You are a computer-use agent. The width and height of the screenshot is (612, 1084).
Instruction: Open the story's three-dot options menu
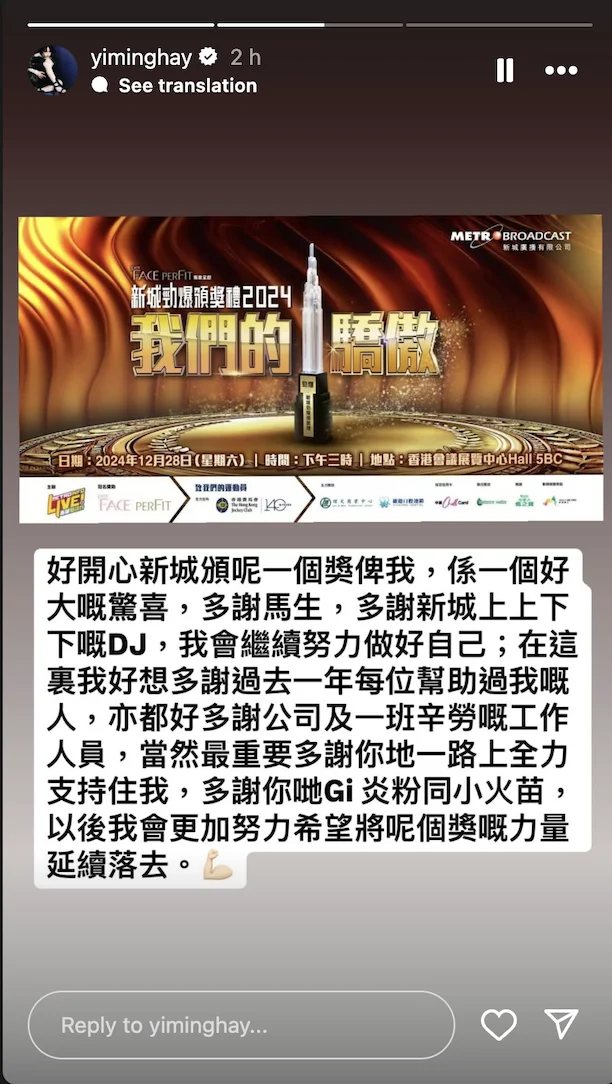pos(561,70)
